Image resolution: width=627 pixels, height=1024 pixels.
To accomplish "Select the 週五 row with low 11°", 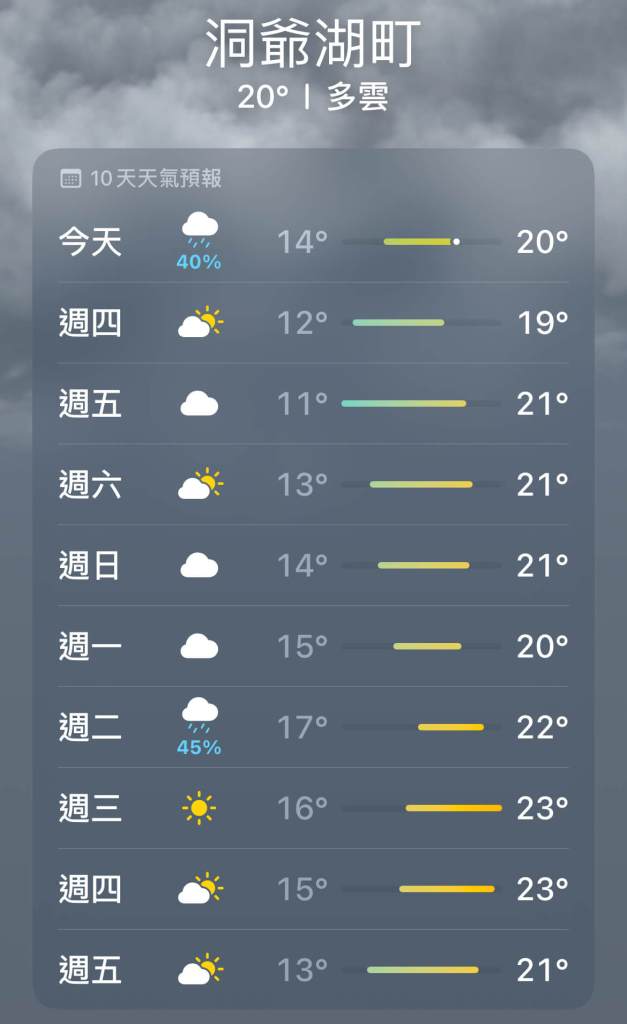I will click(313, 404).
